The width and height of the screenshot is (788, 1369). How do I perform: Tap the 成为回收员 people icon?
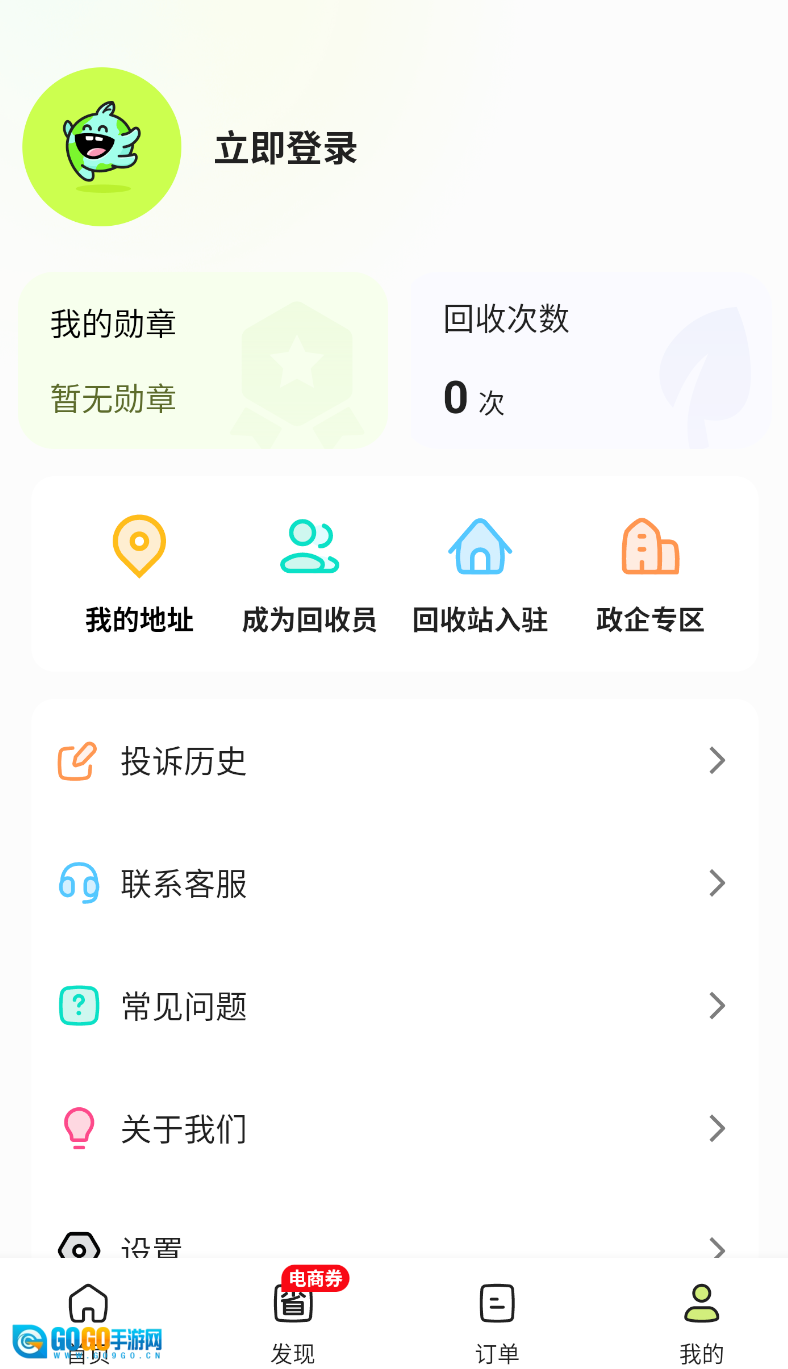tap(308, 545)
